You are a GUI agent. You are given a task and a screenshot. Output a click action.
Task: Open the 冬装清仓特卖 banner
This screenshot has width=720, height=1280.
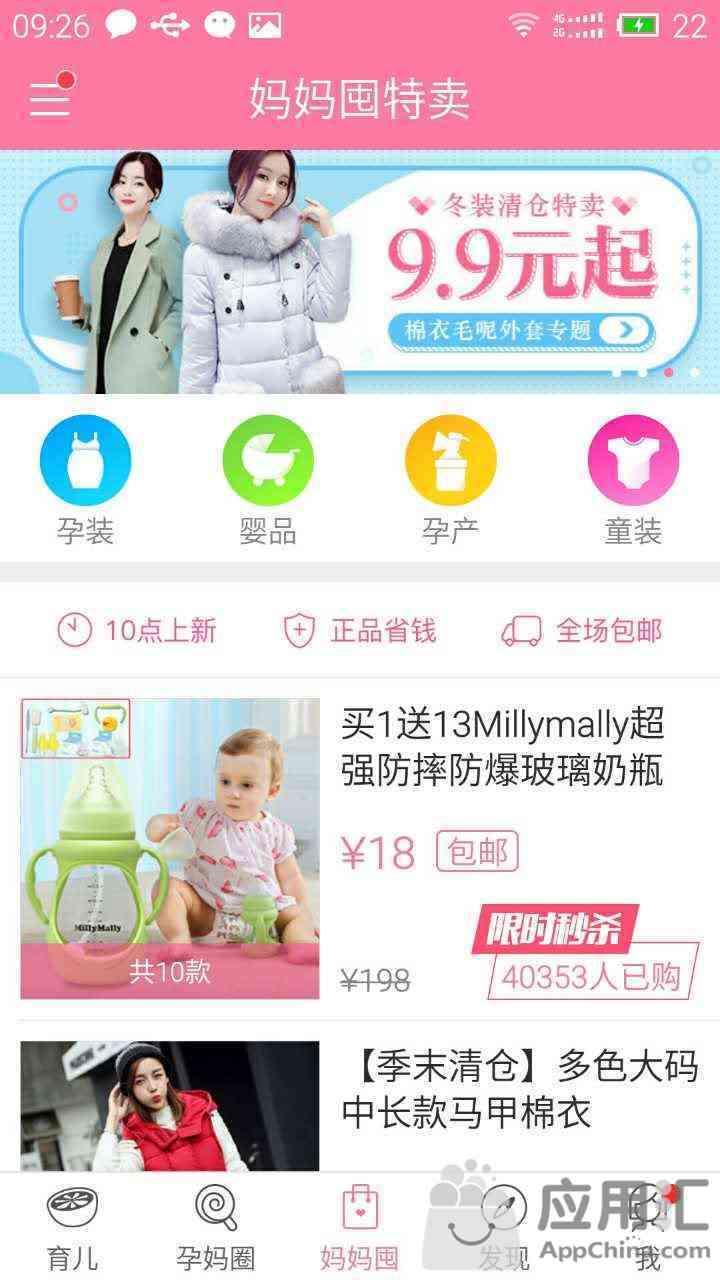[360, 272]
